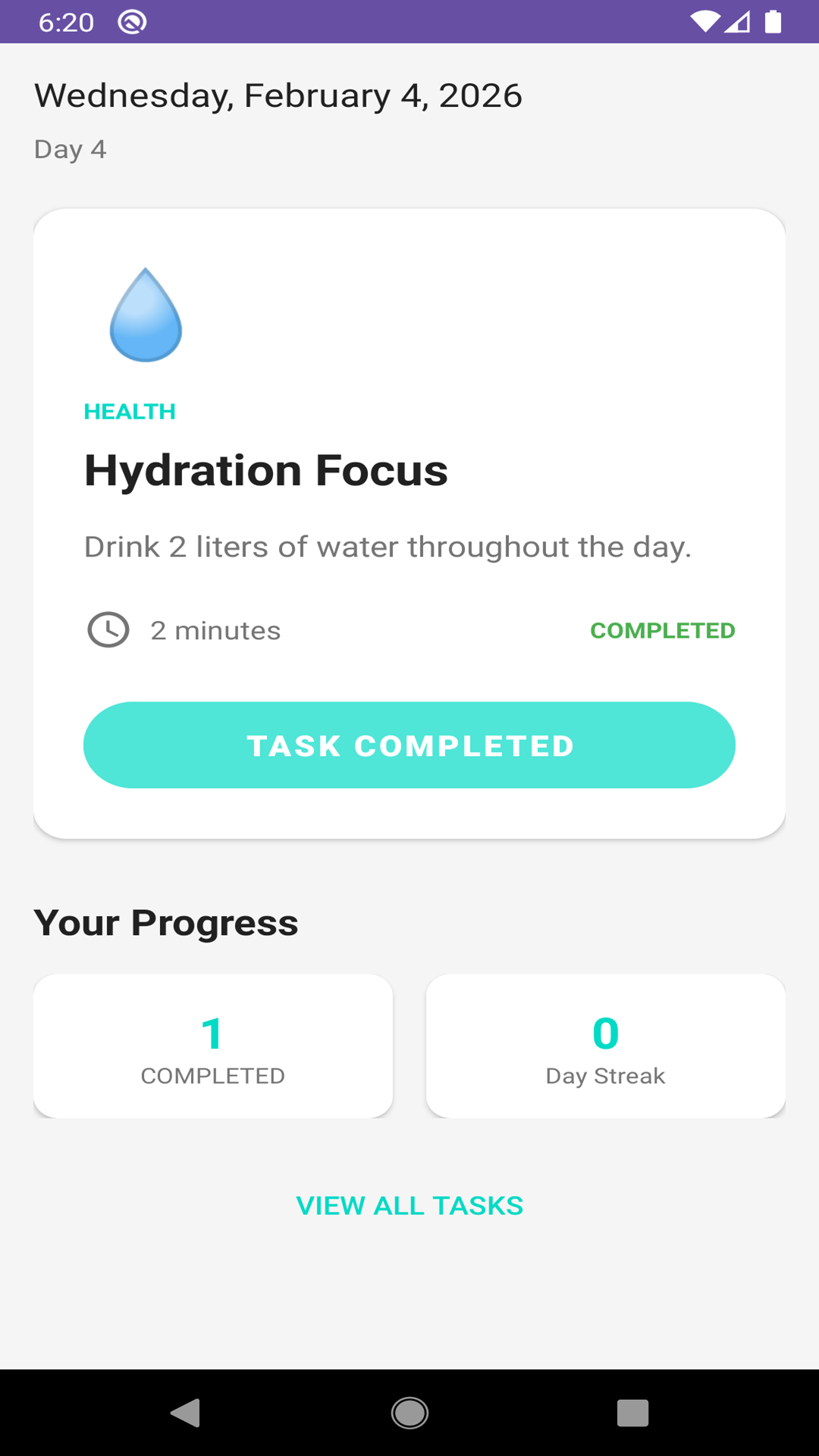Return to the home screen
The height and width of the screenshot is (1456, 819).
409,1413
